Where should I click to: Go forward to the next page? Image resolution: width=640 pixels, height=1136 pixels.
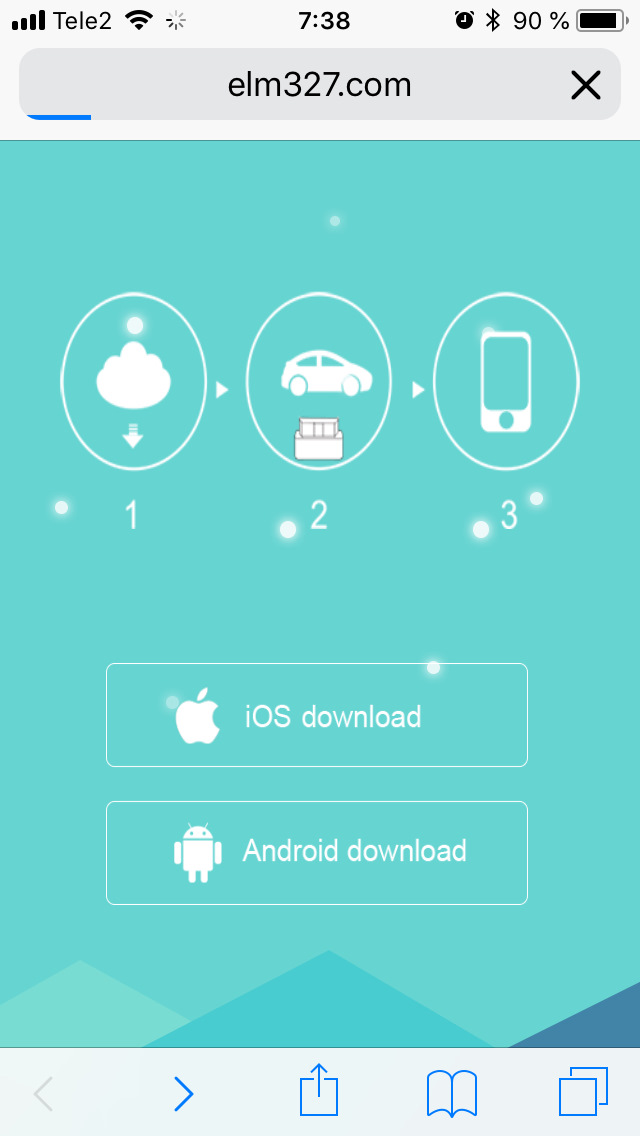pos(183,1094)
